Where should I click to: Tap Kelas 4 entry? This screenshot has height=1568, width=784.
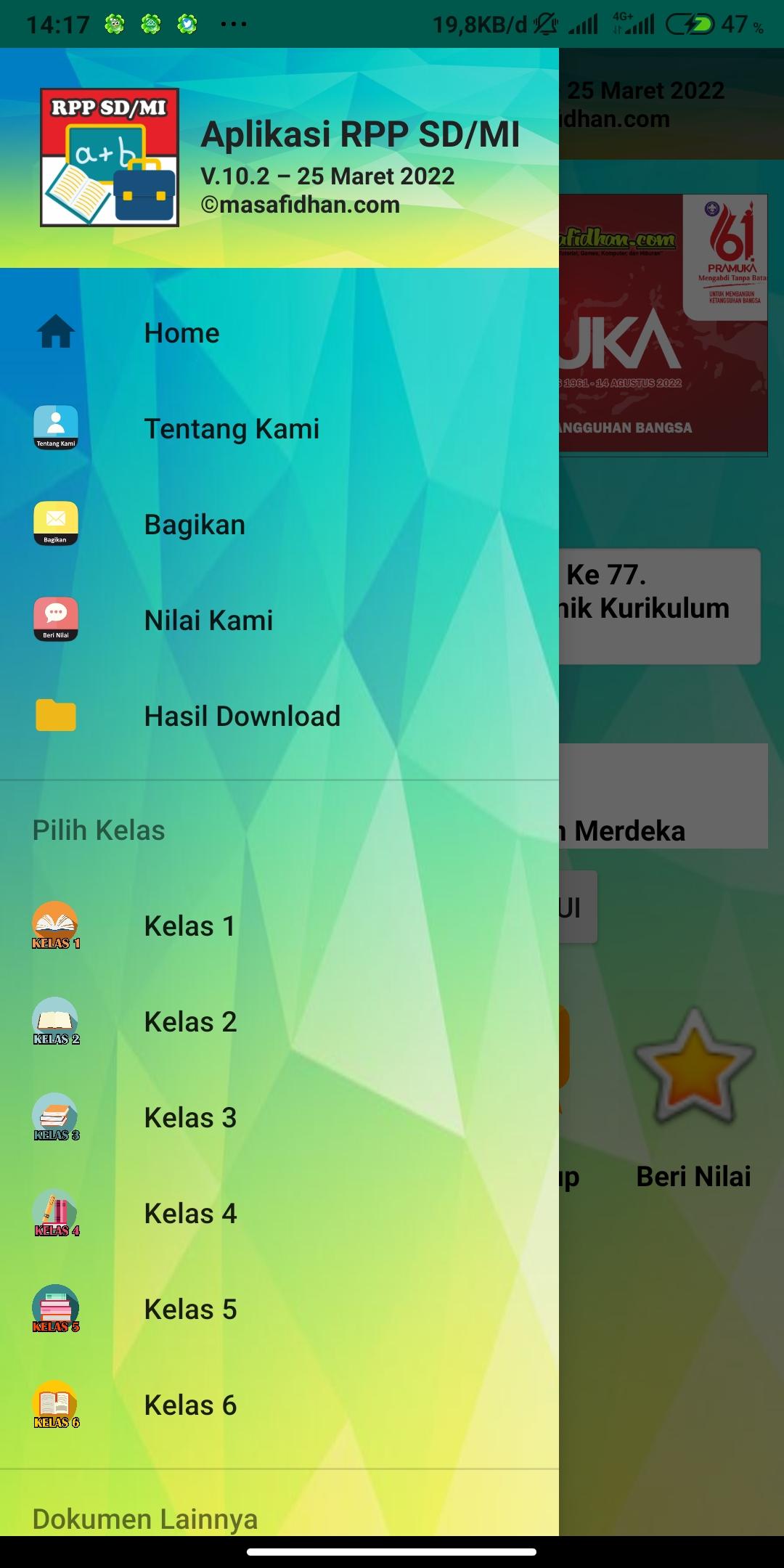tap(190, 1214)
